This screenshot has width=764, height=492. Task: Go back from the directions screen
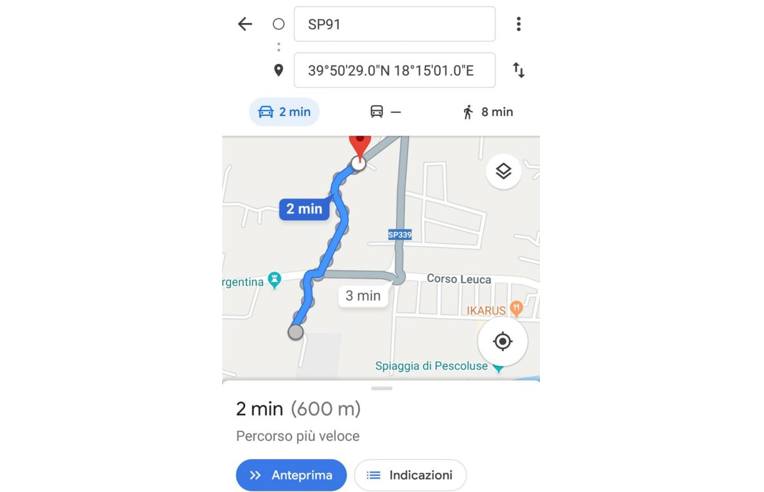(x=245, y=24)
